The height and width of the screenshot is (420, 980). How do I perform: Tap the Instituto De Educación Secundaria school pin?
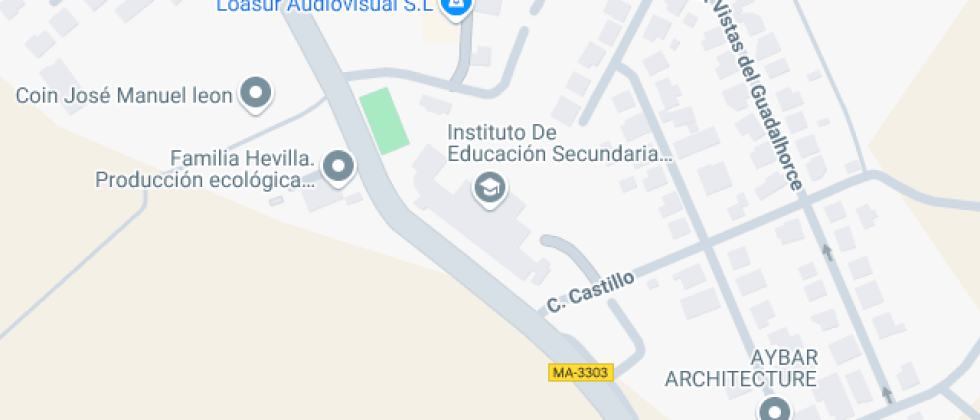click(x=489, y=188)
